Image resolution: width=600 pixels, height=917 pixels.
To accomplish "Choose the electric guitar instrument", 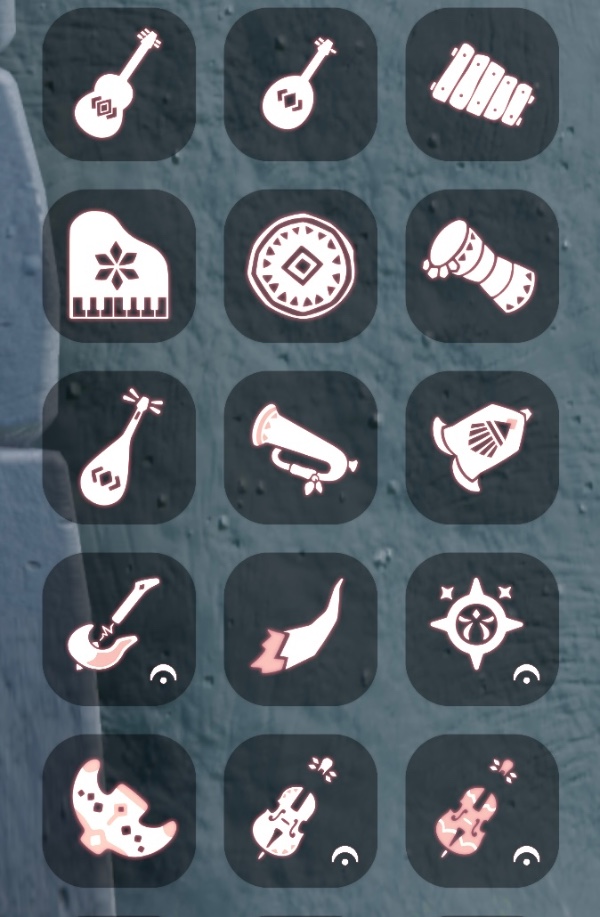I will coord(119,629).
